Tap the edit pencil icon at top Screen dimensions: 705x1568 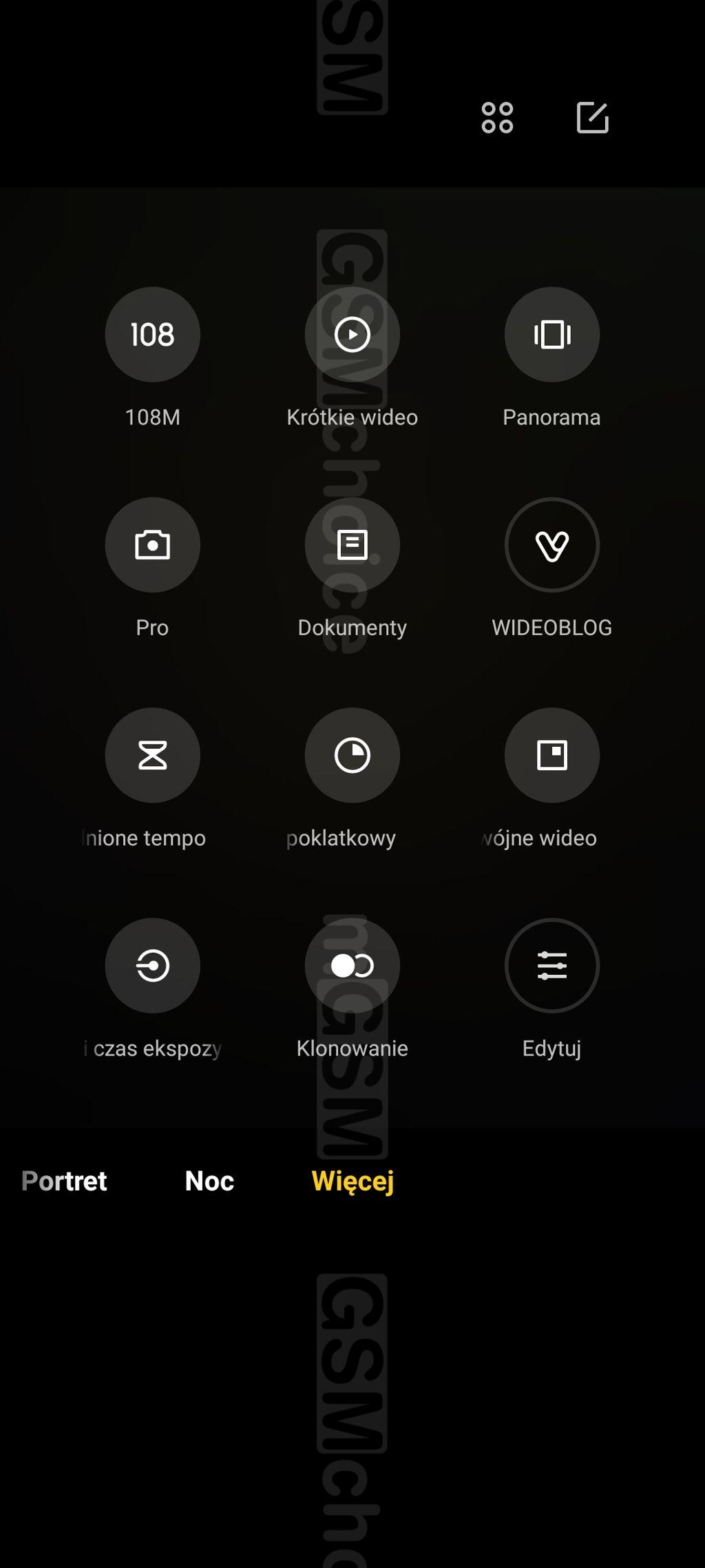coord(592,118)
